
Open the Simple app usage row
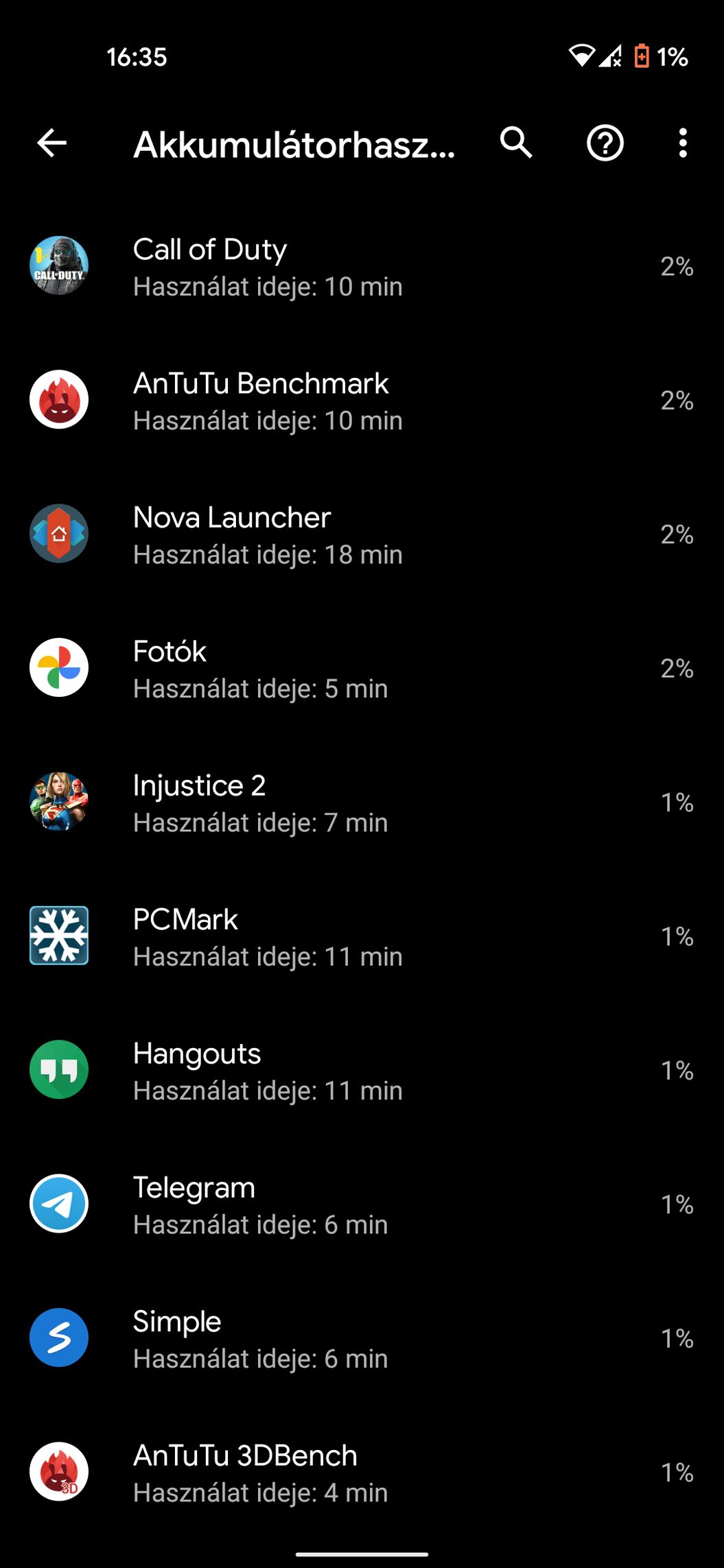click(362, 1338)
